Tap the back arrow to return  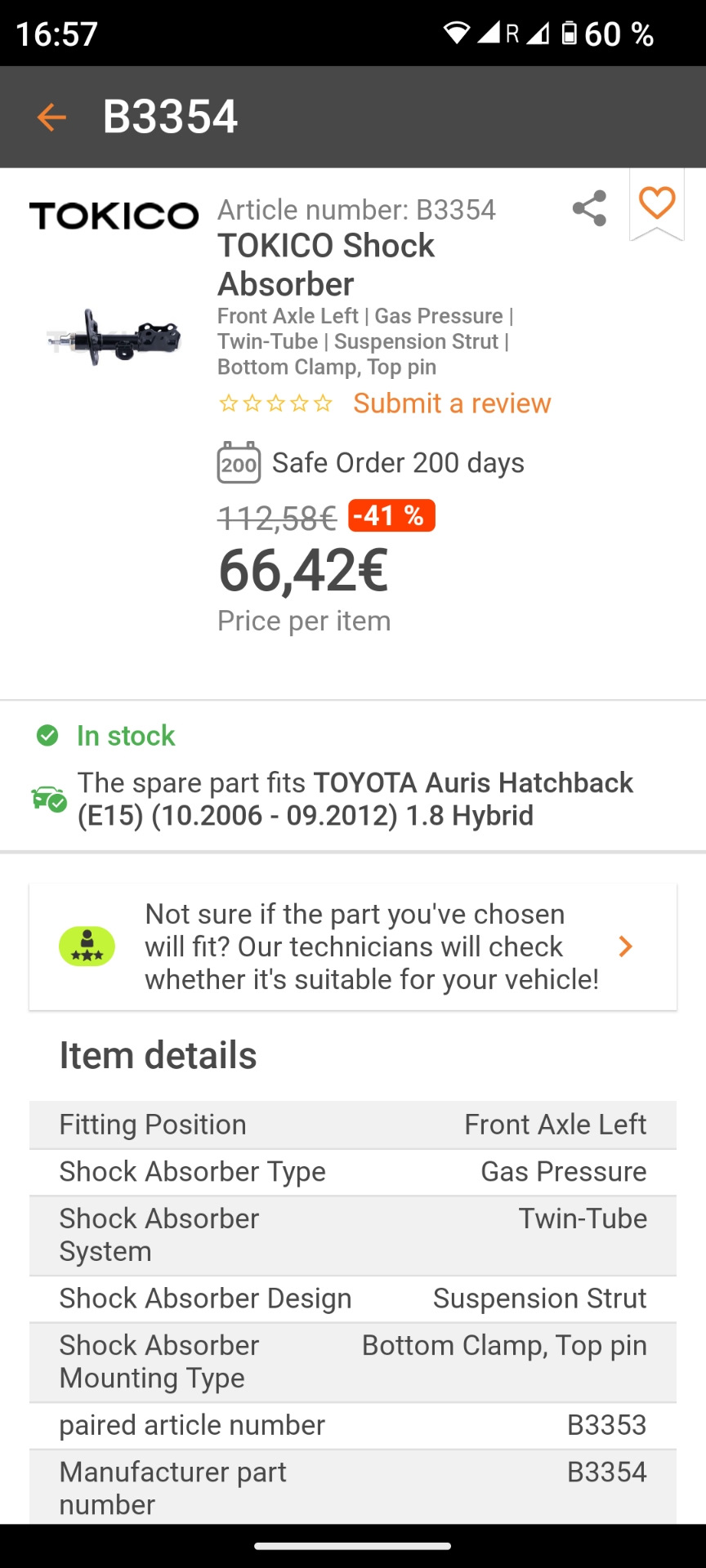point(51,116)
